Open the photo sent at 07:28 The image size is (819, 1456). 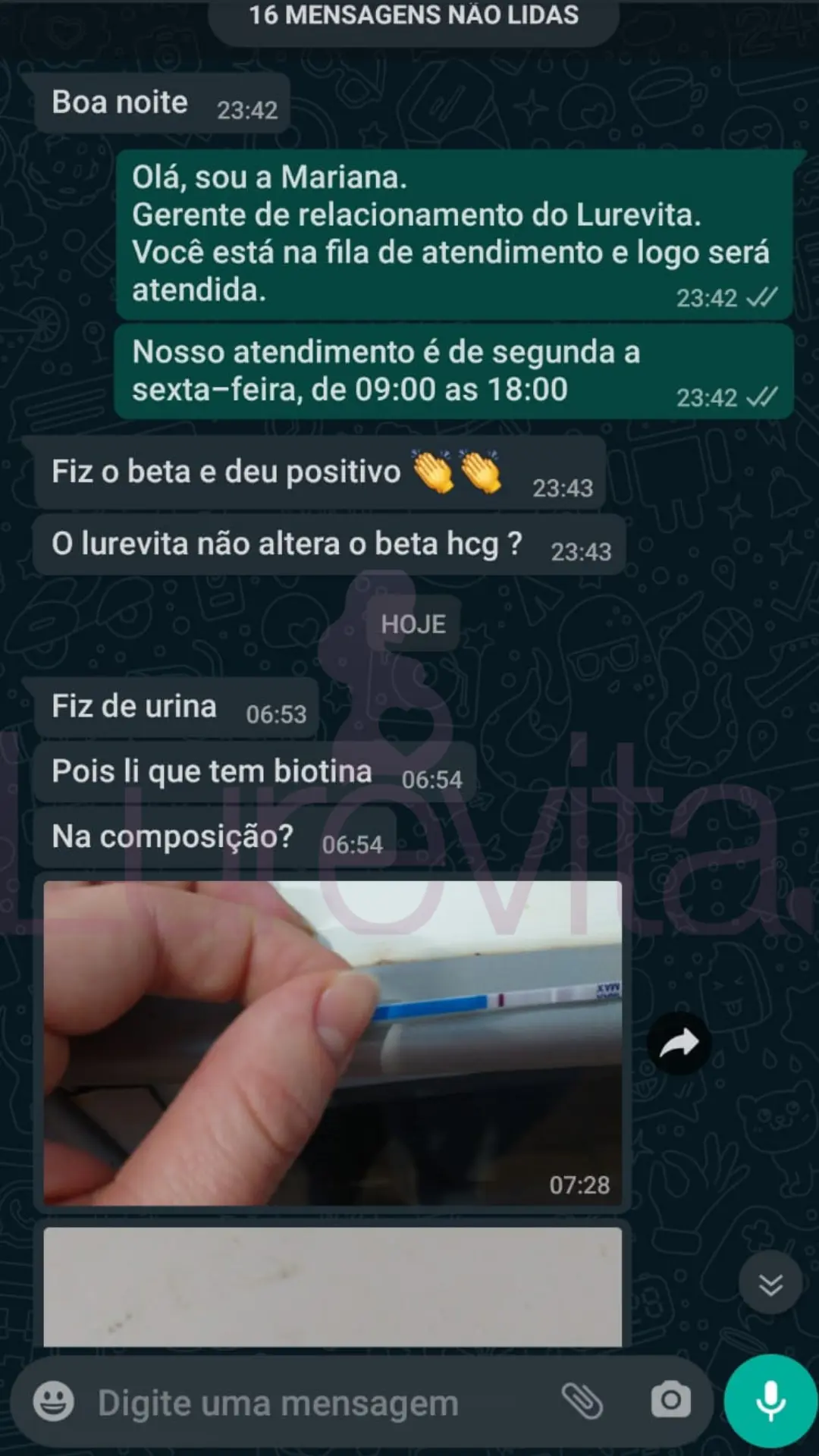coord(332,1043)
